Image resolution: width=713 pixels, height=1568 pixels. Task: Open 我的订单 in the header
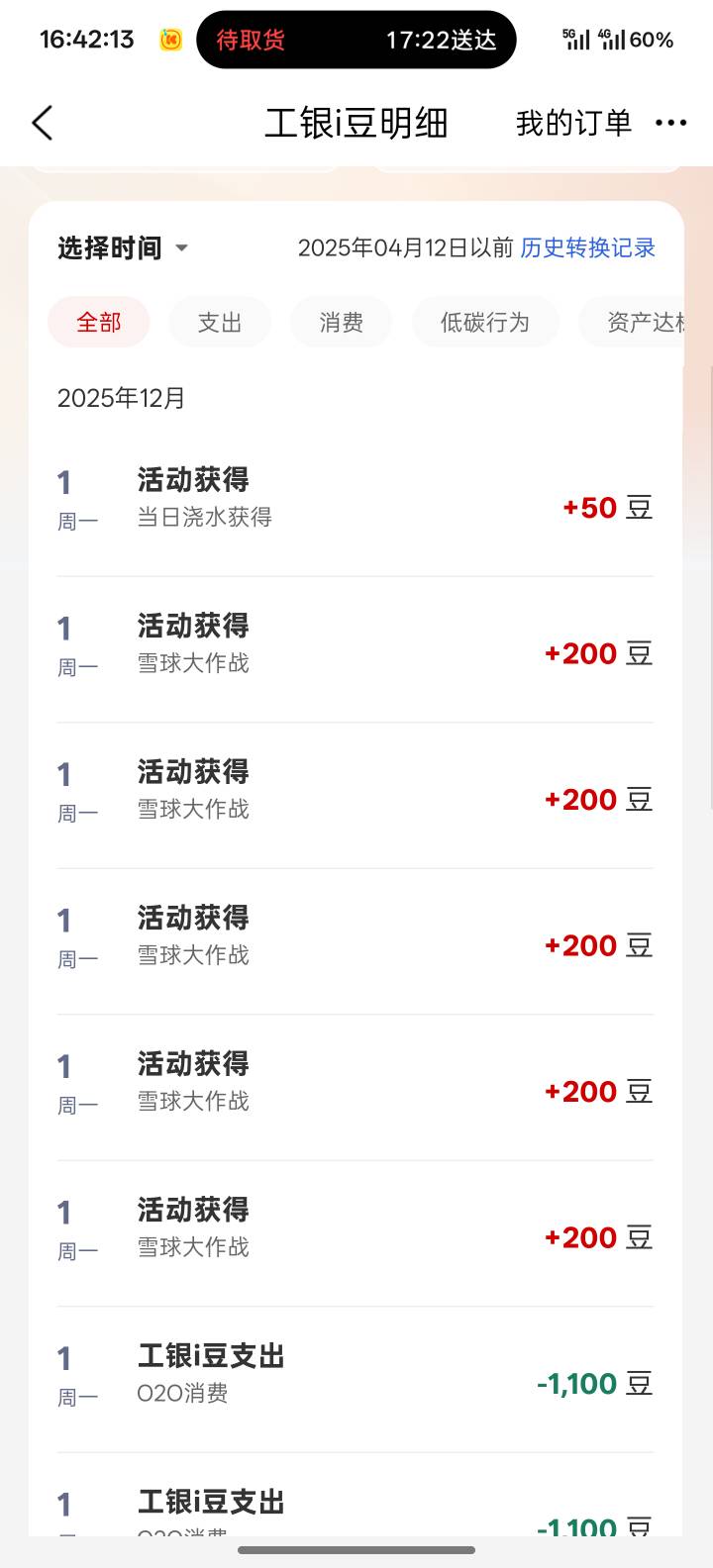[x=573, y=123]
